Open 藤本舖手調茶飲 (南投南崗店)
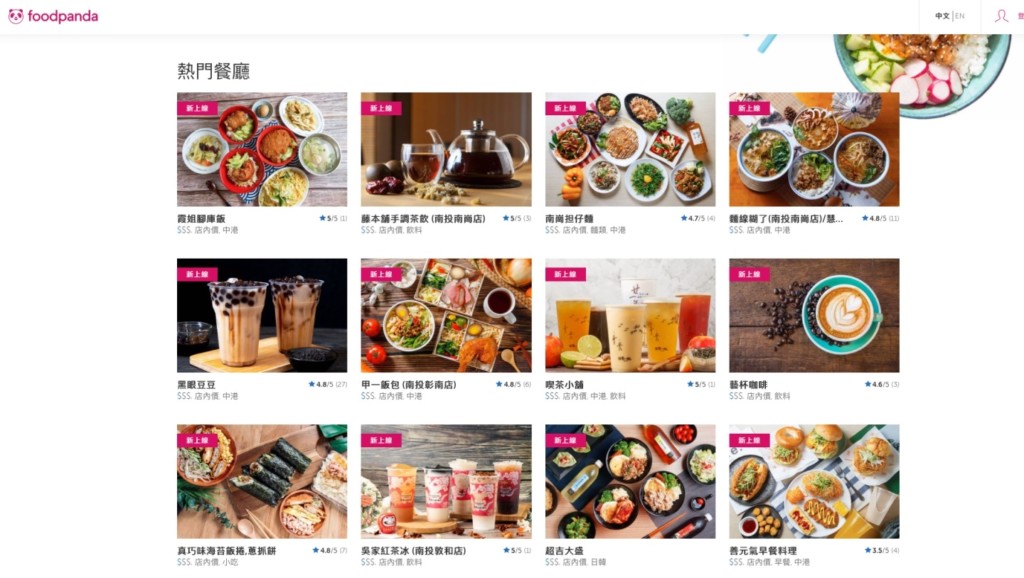1024x578 pixels. tap(446, 150)
